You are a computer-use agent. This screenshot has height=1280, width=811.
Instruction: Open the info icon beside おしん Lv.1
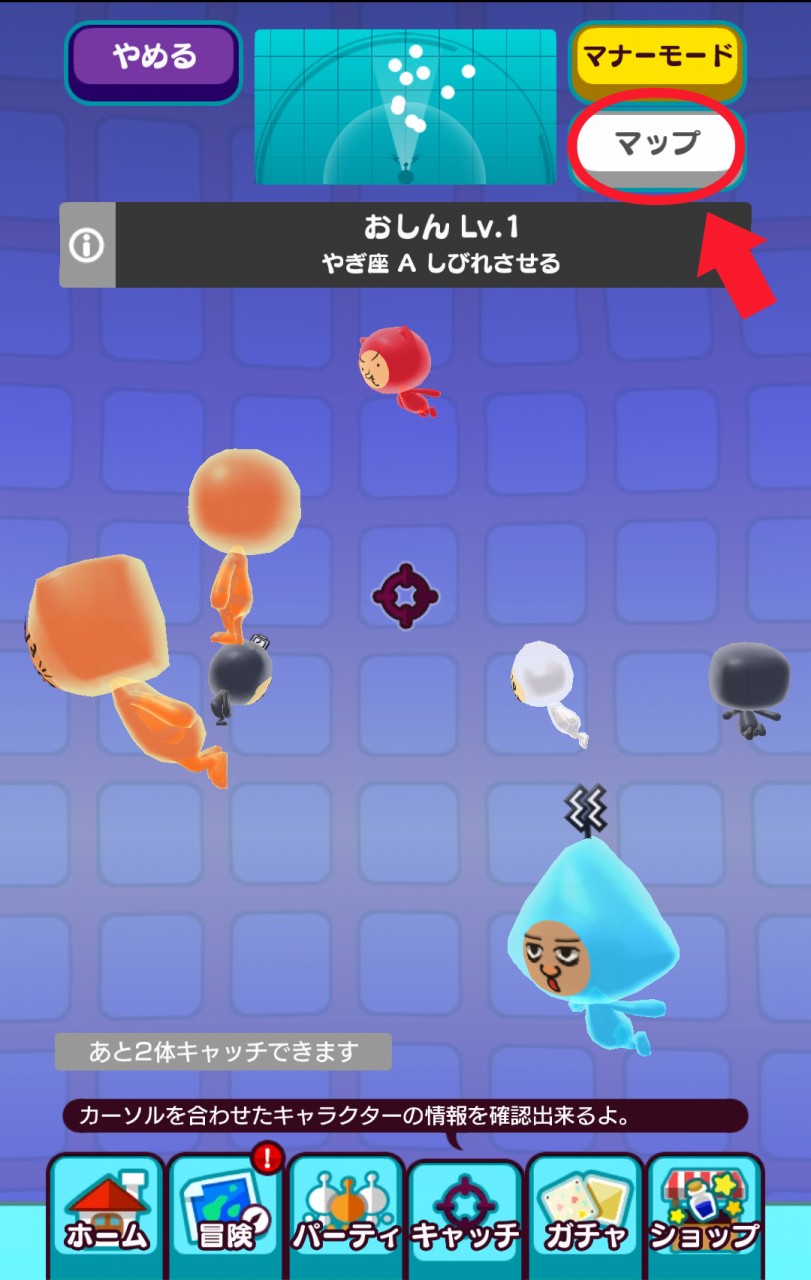coord(87,246)
